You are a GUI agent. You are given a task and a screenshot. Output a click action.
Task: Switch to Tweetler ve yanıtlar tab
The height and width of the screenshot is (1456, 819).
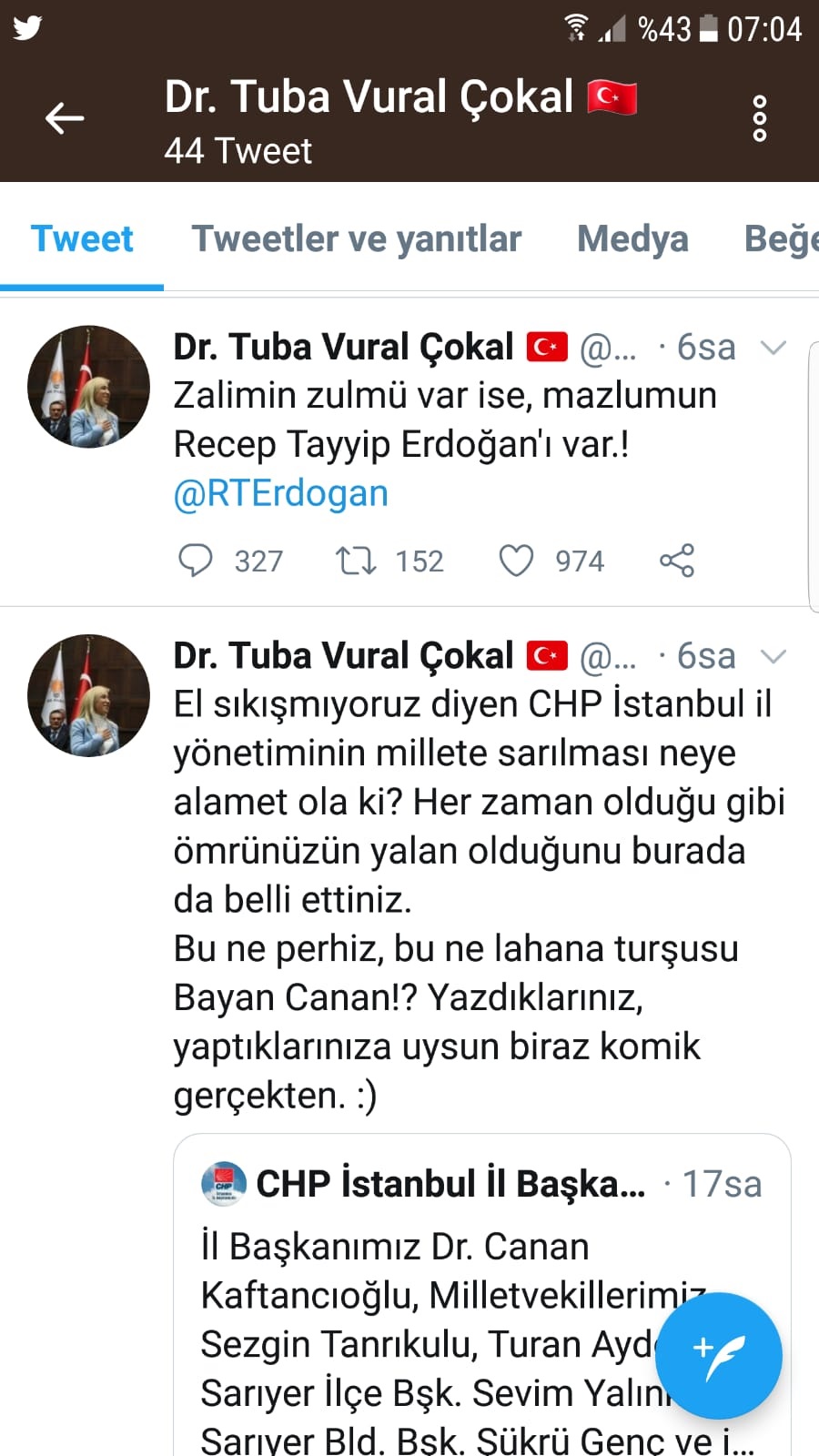pos(356,238)
